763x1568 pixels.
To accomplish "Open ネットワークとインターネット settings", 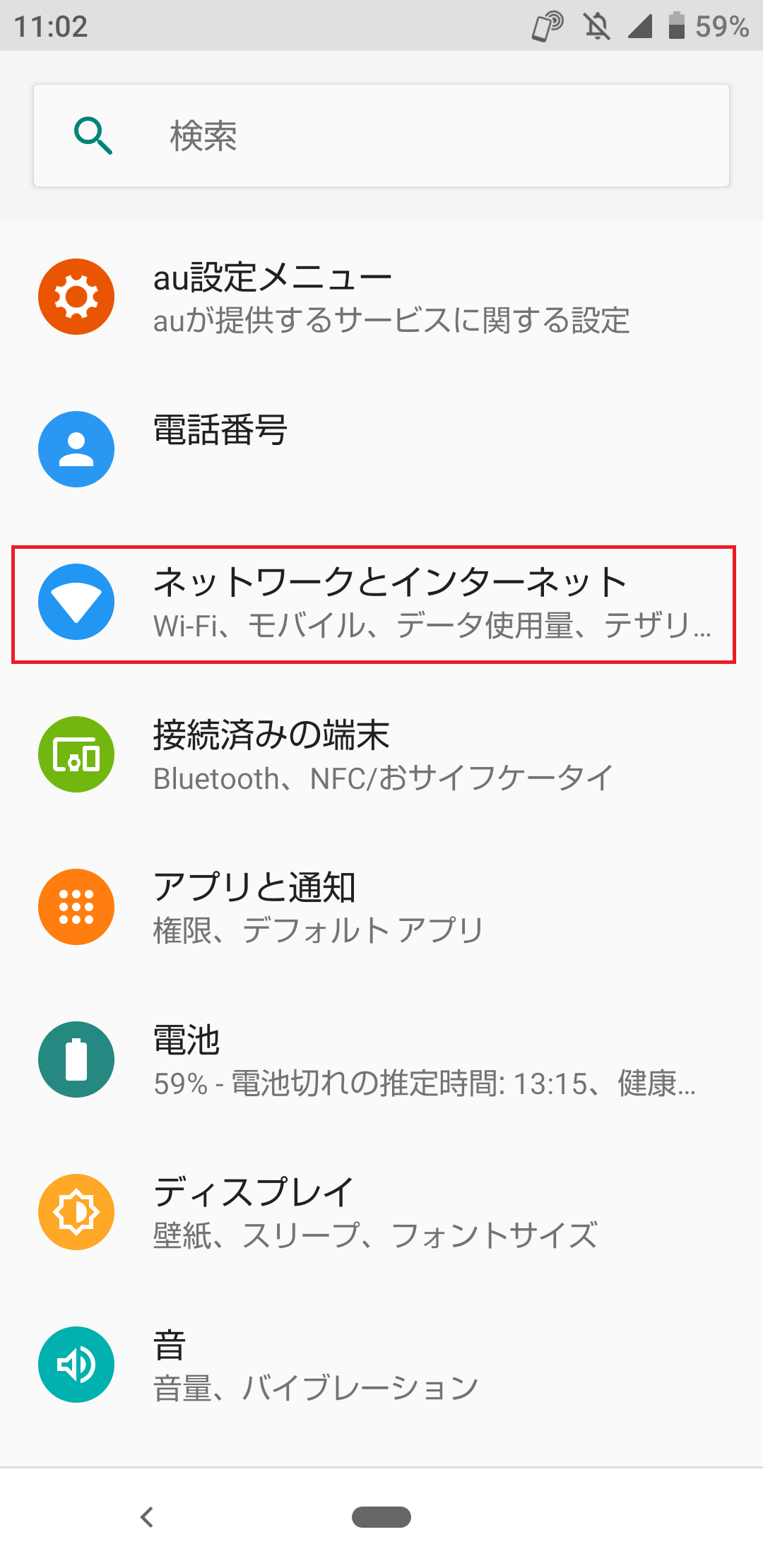I will (x=381, y=602).
